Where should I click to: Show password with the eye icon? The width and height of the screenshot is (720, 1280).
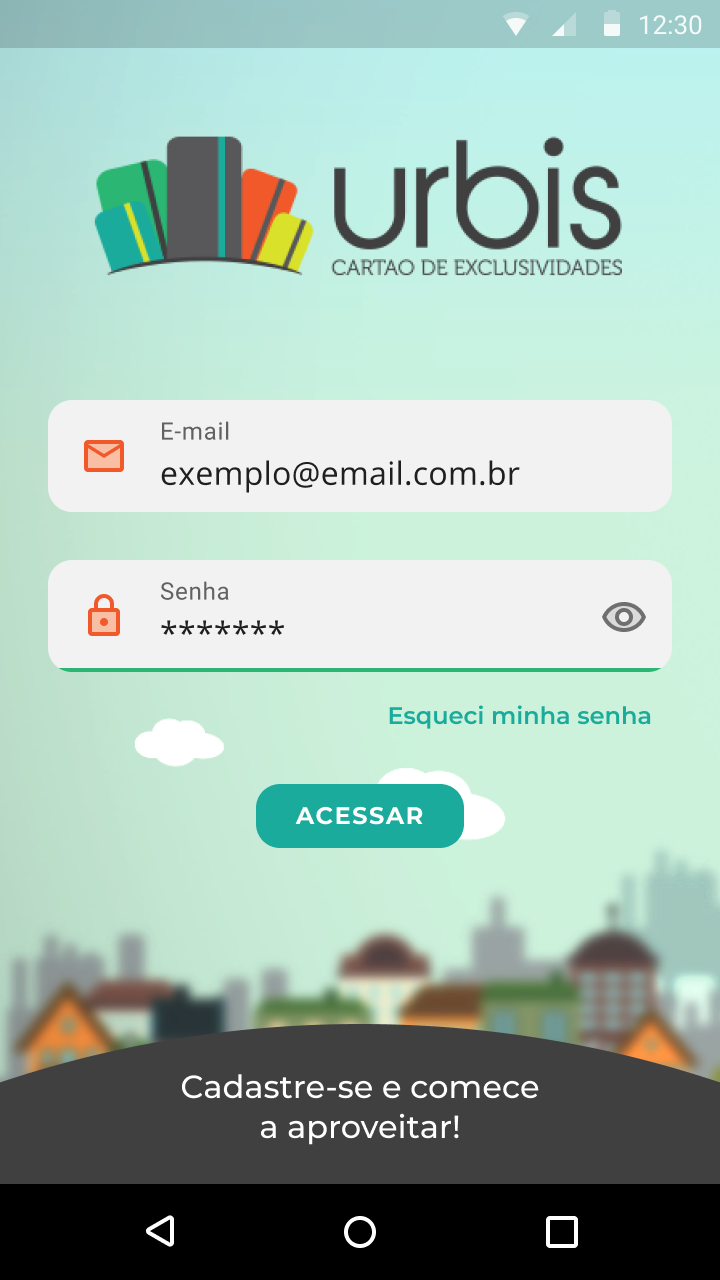point(623,618)
